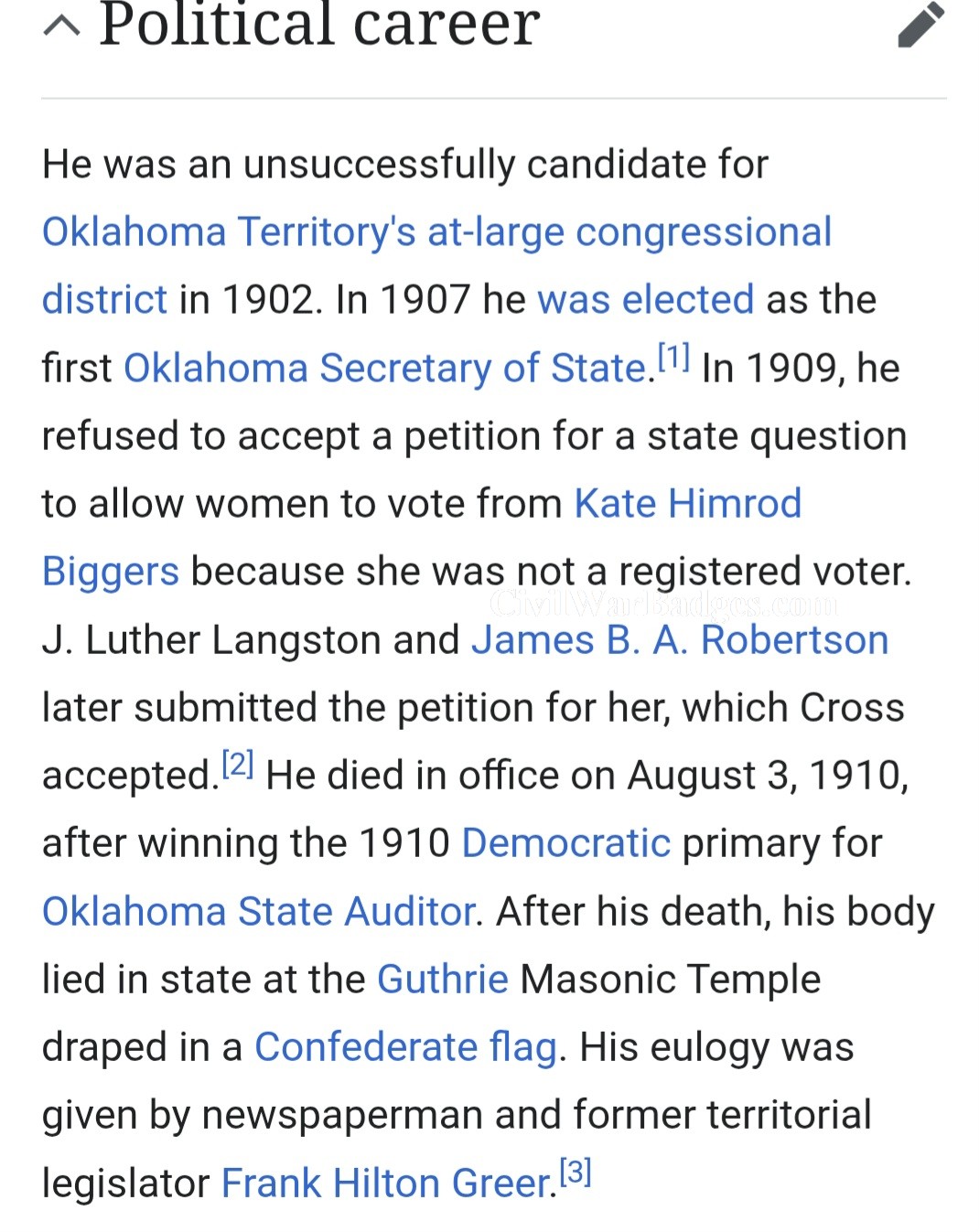Open Frank Hilton Greer article
Viewport: 979px width, 1232px height.
[387, 1184]
